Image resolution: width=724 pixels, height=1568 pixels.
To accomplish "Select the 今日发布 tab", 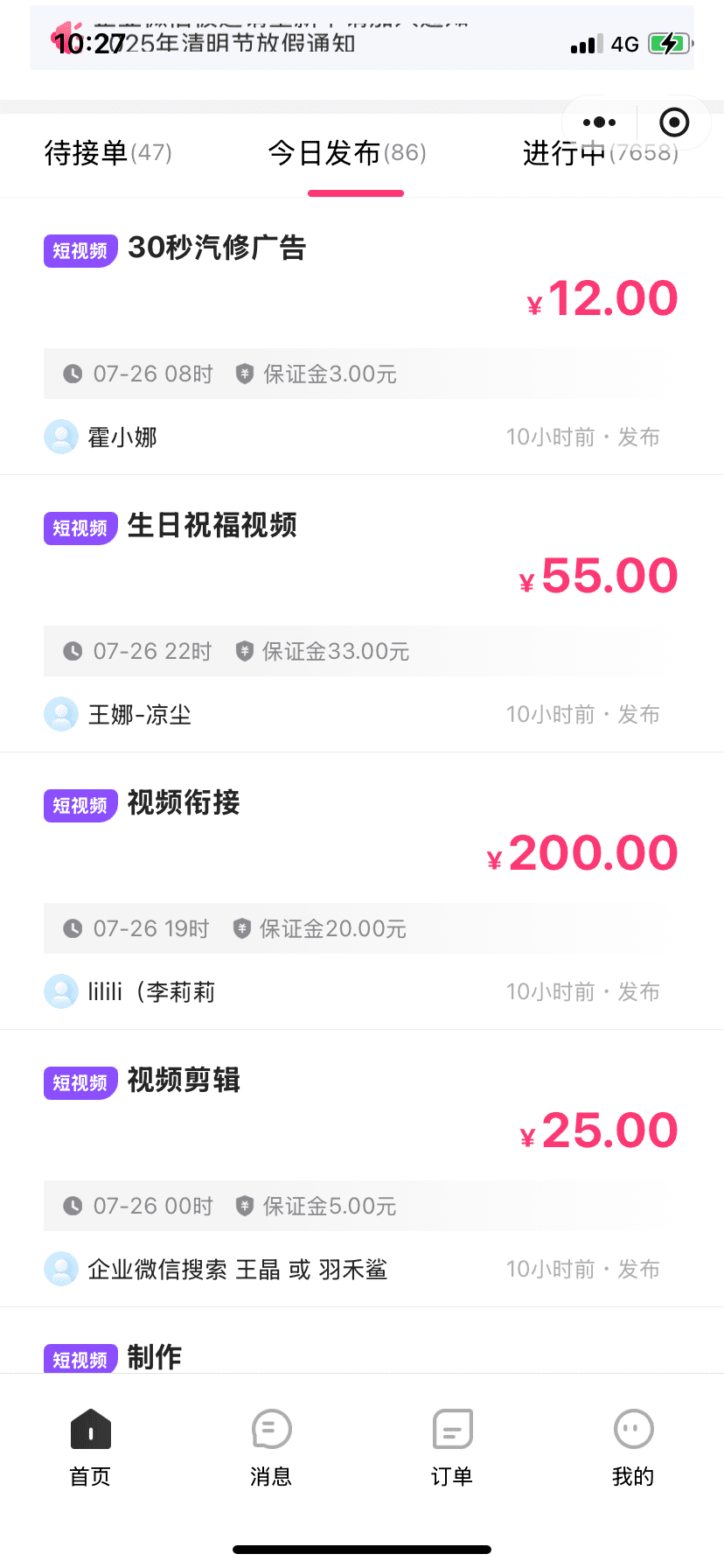I will (x=347, y=153).
